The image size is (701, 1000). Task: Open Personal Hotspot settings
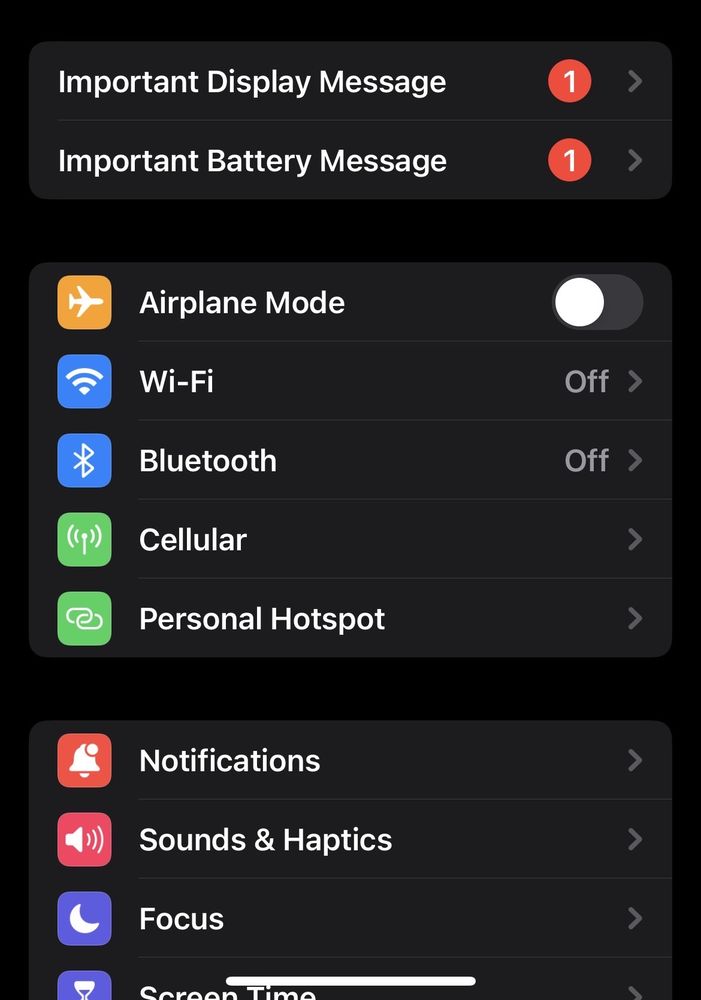[350, 618]
